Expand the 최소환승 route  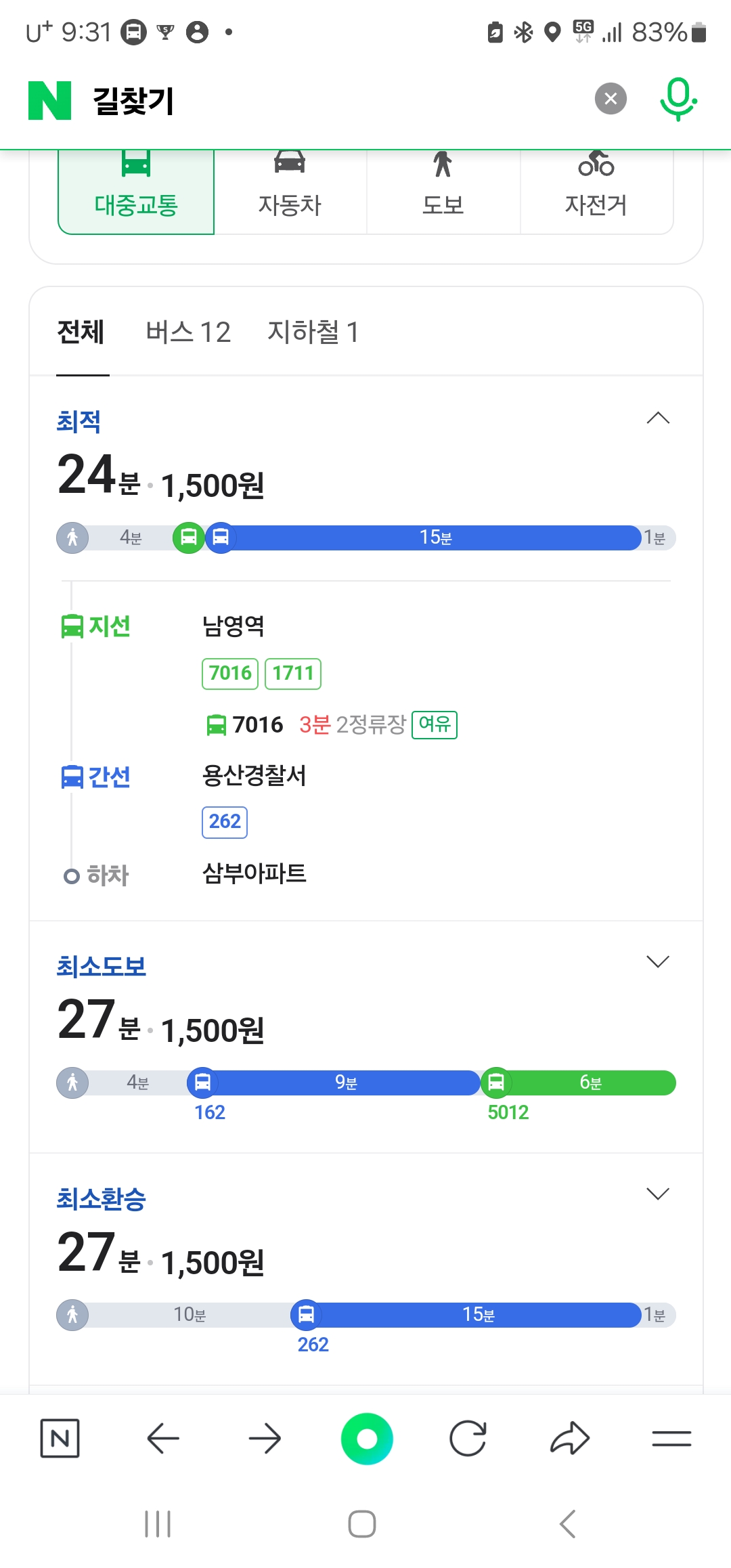click(x=658, y=1194)
